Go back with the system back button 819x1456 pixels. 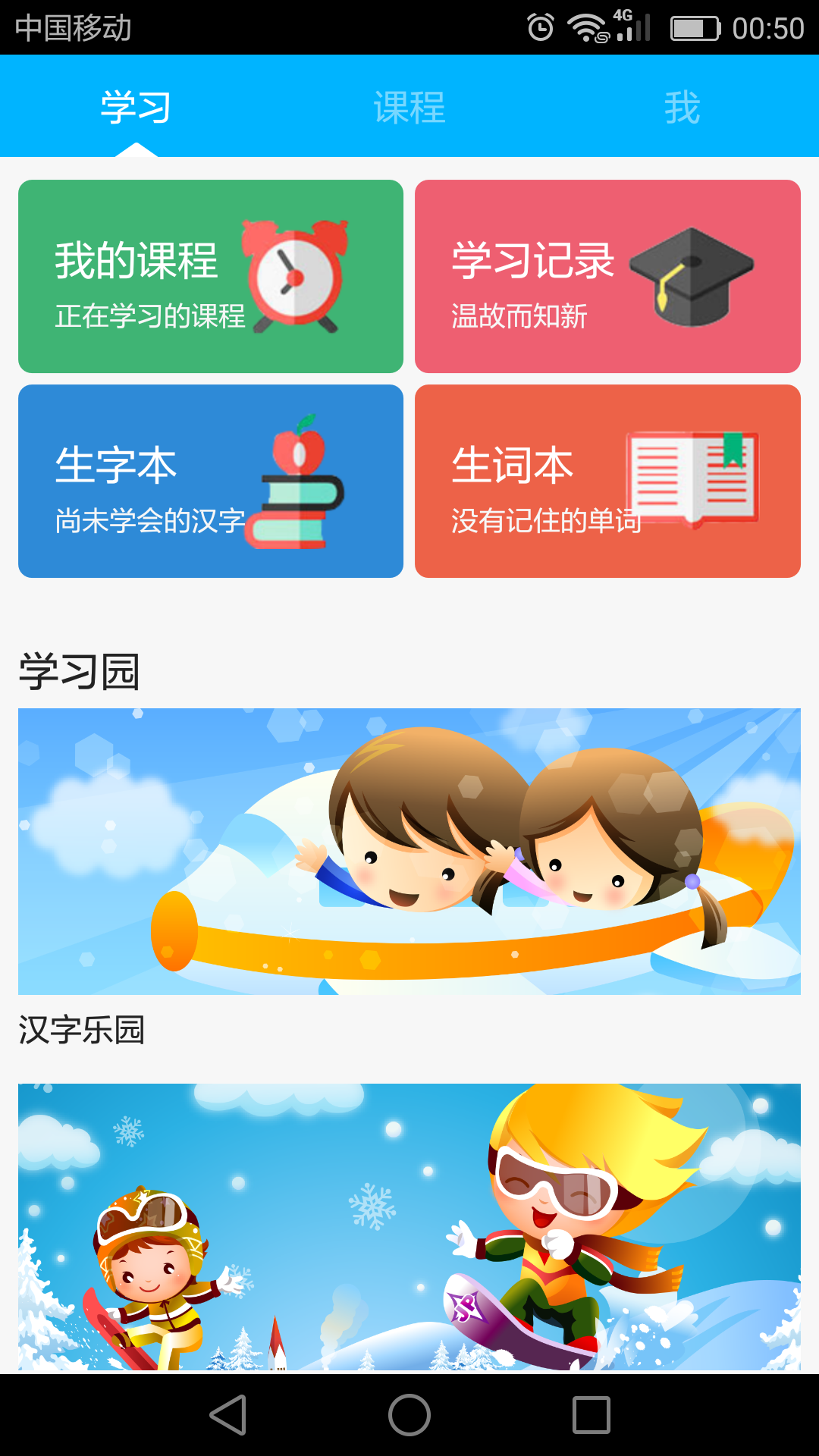[228, 1415]
